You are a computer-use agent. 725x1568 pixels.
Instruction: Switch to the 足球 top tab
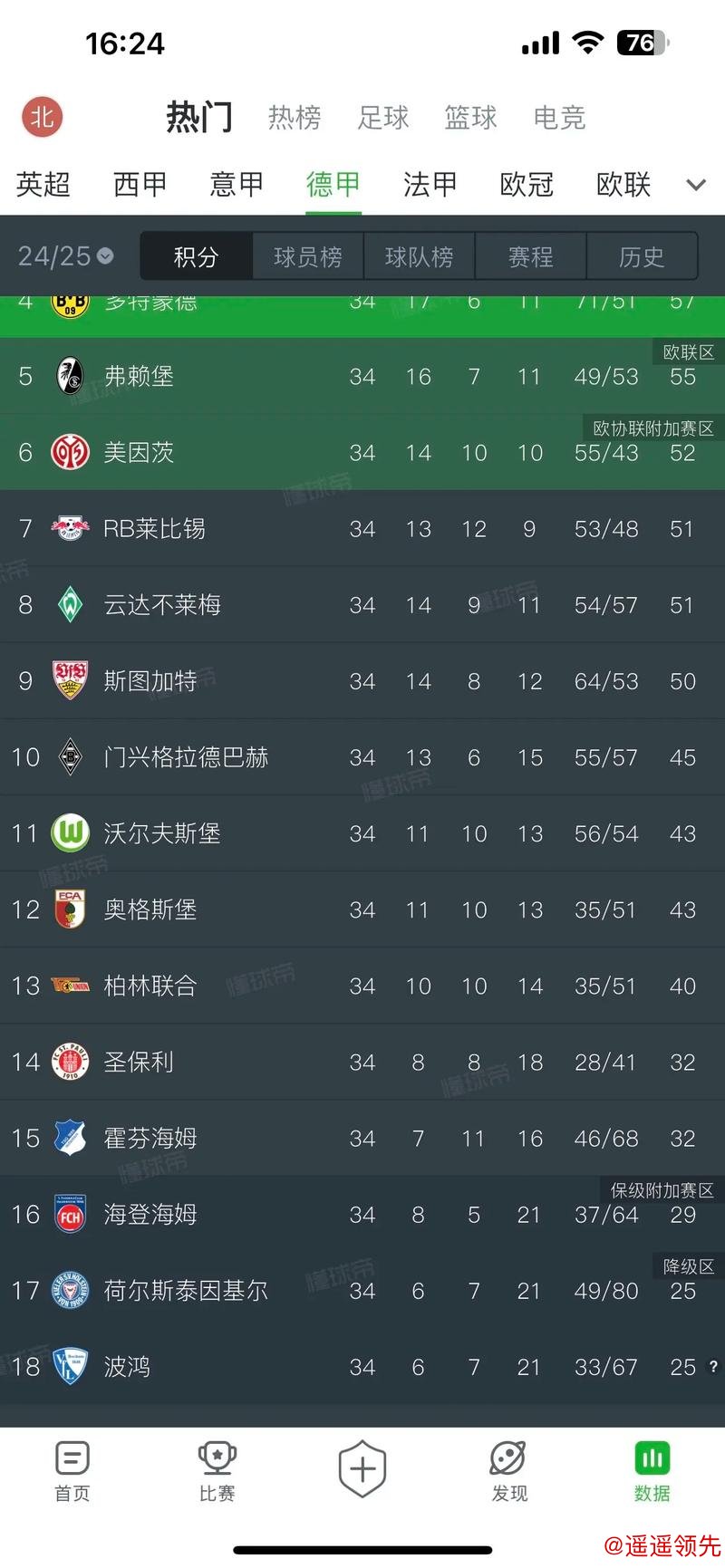(383, 118)
